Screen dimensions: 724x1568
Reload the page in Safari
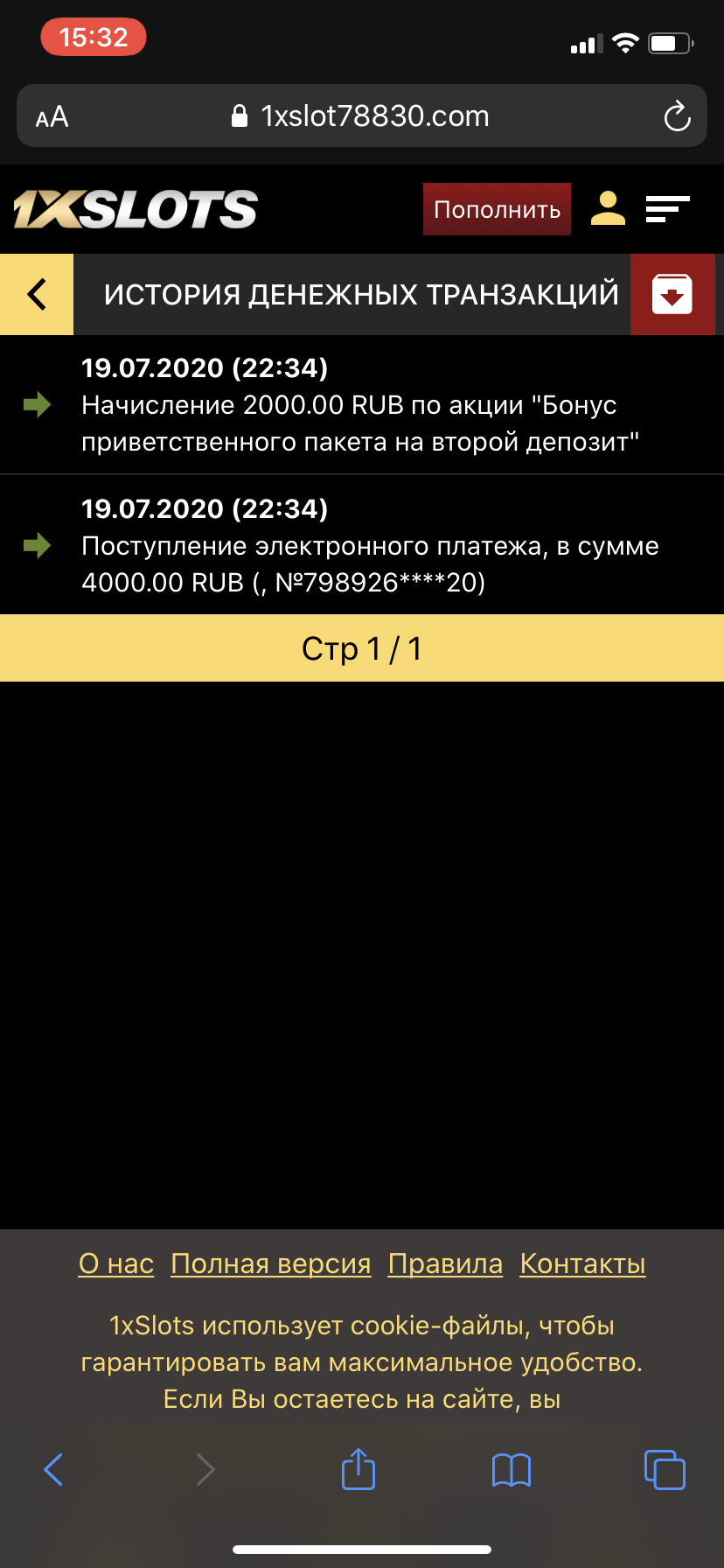(x=677, y=116)
